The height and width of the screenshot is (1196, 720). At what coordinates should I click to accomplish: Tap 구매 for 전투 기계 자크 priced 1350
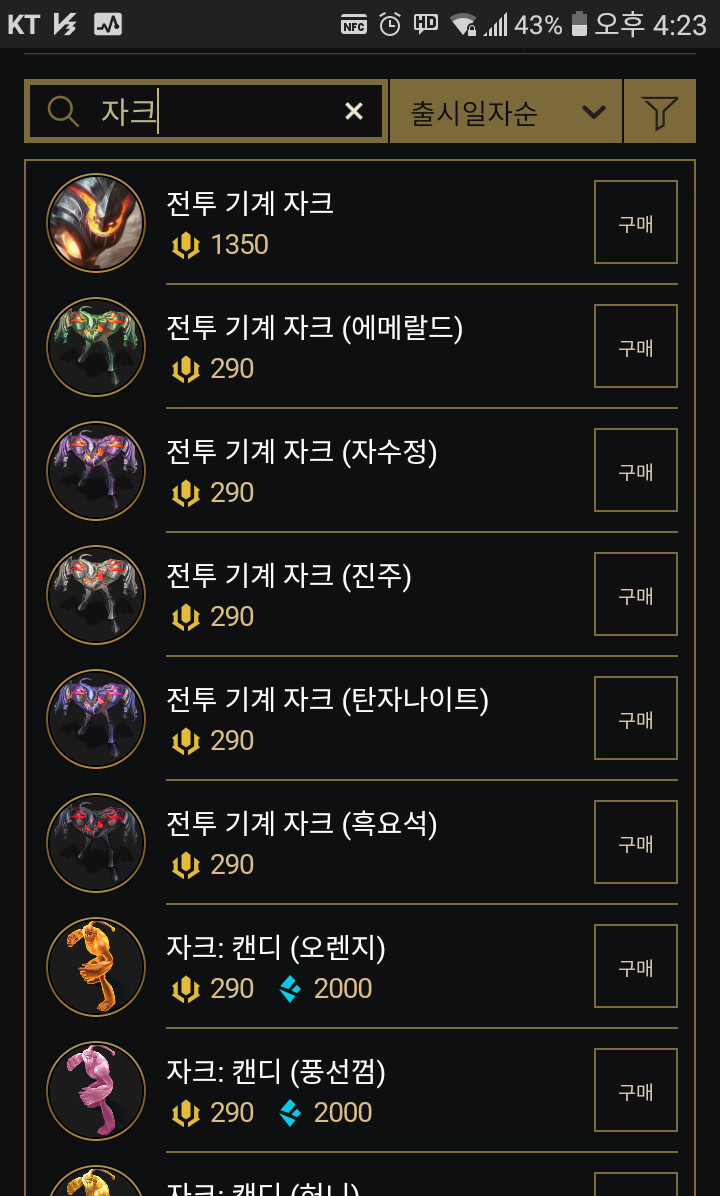click(x=636, y=223)
